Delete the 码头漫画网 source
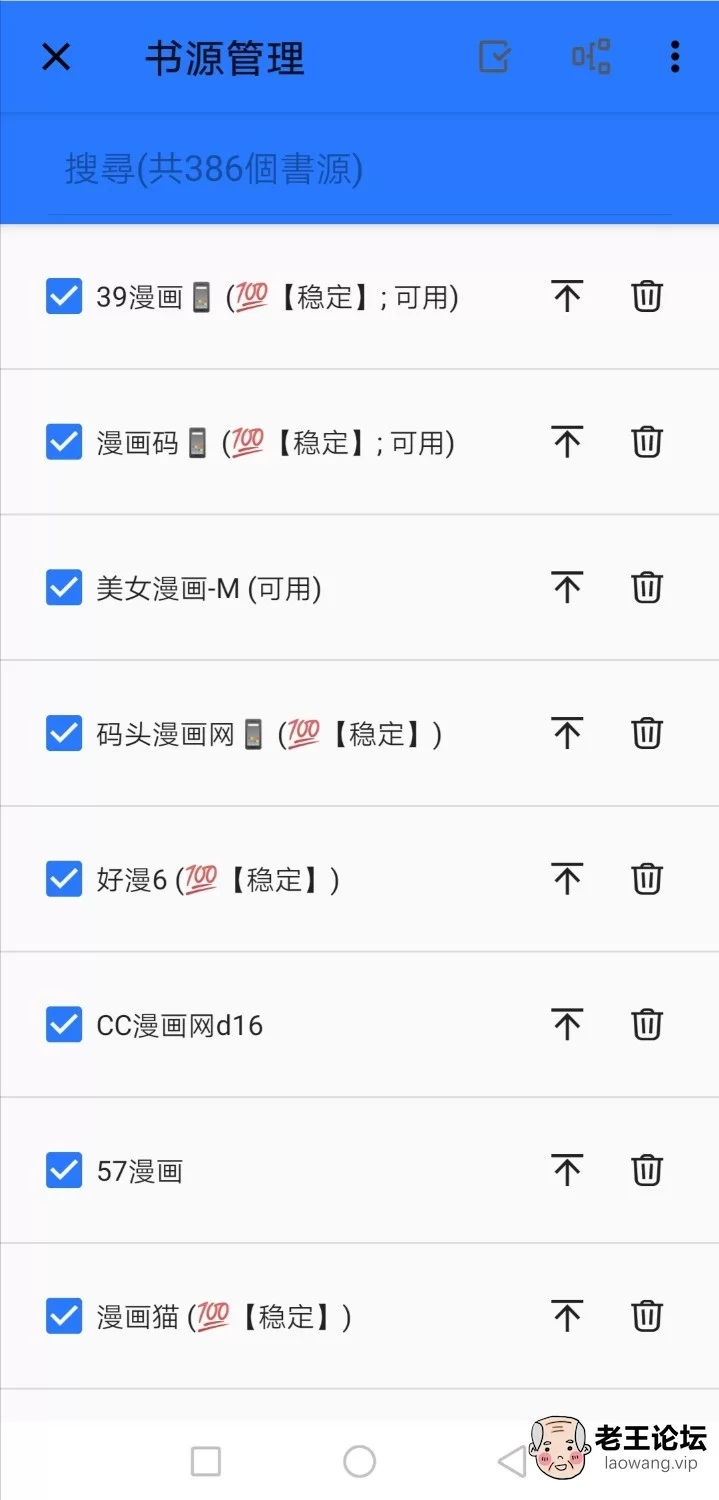The image size is (719, 1500). coord(647,733)
